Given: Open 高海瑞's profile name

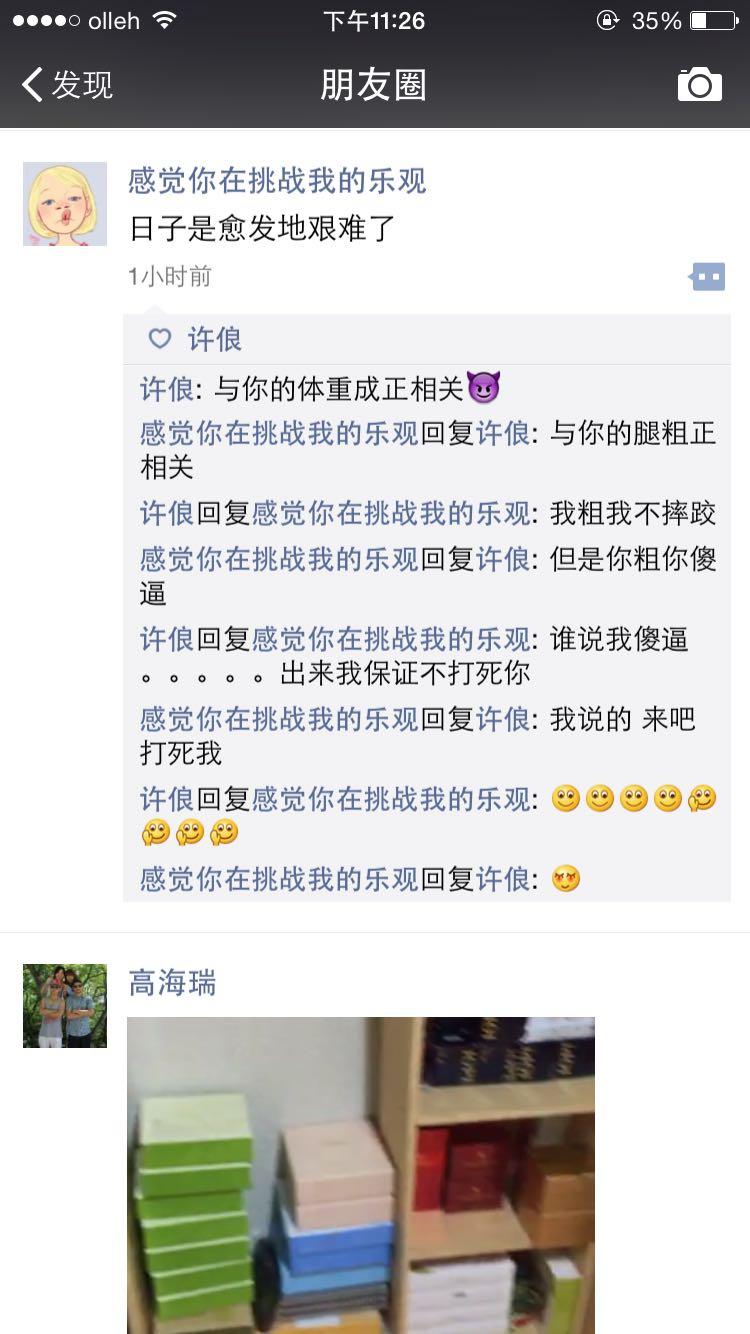Looking at the screenshot, I should pyautogui.click(x=172, y=984).
